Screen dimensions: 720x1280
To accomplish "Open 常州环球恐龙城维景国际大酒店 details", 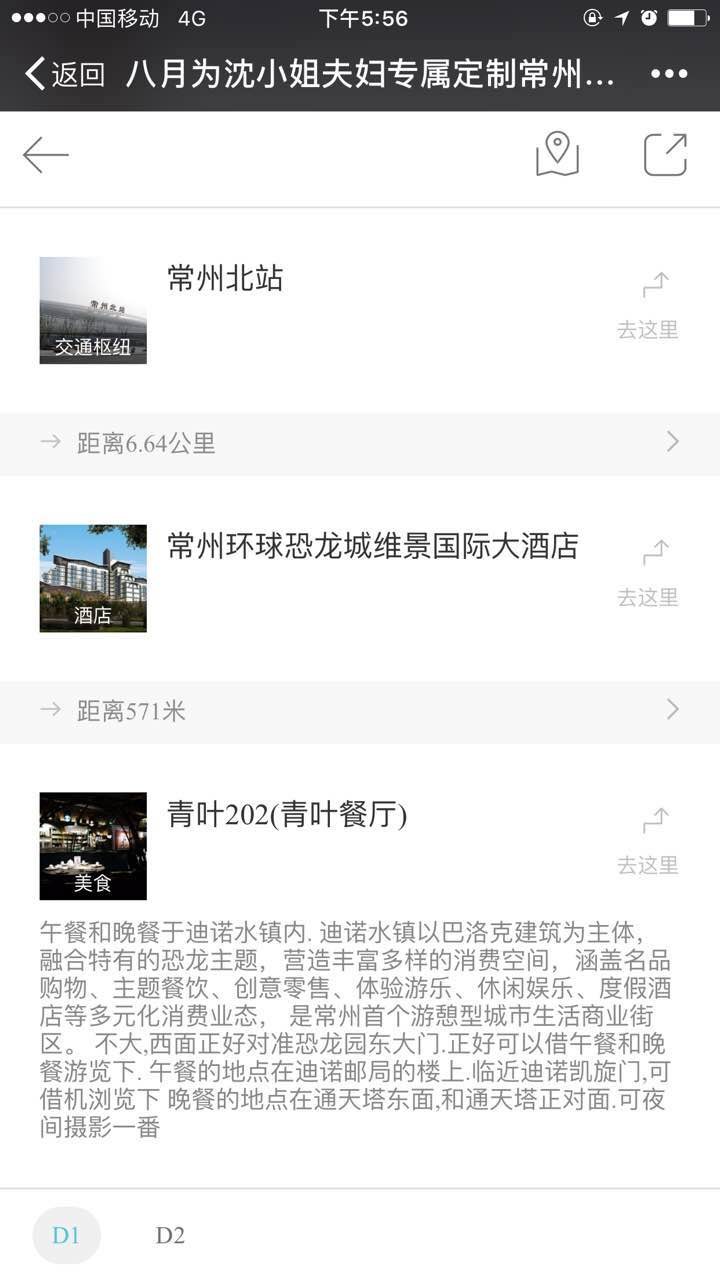I will pos(373,546).
